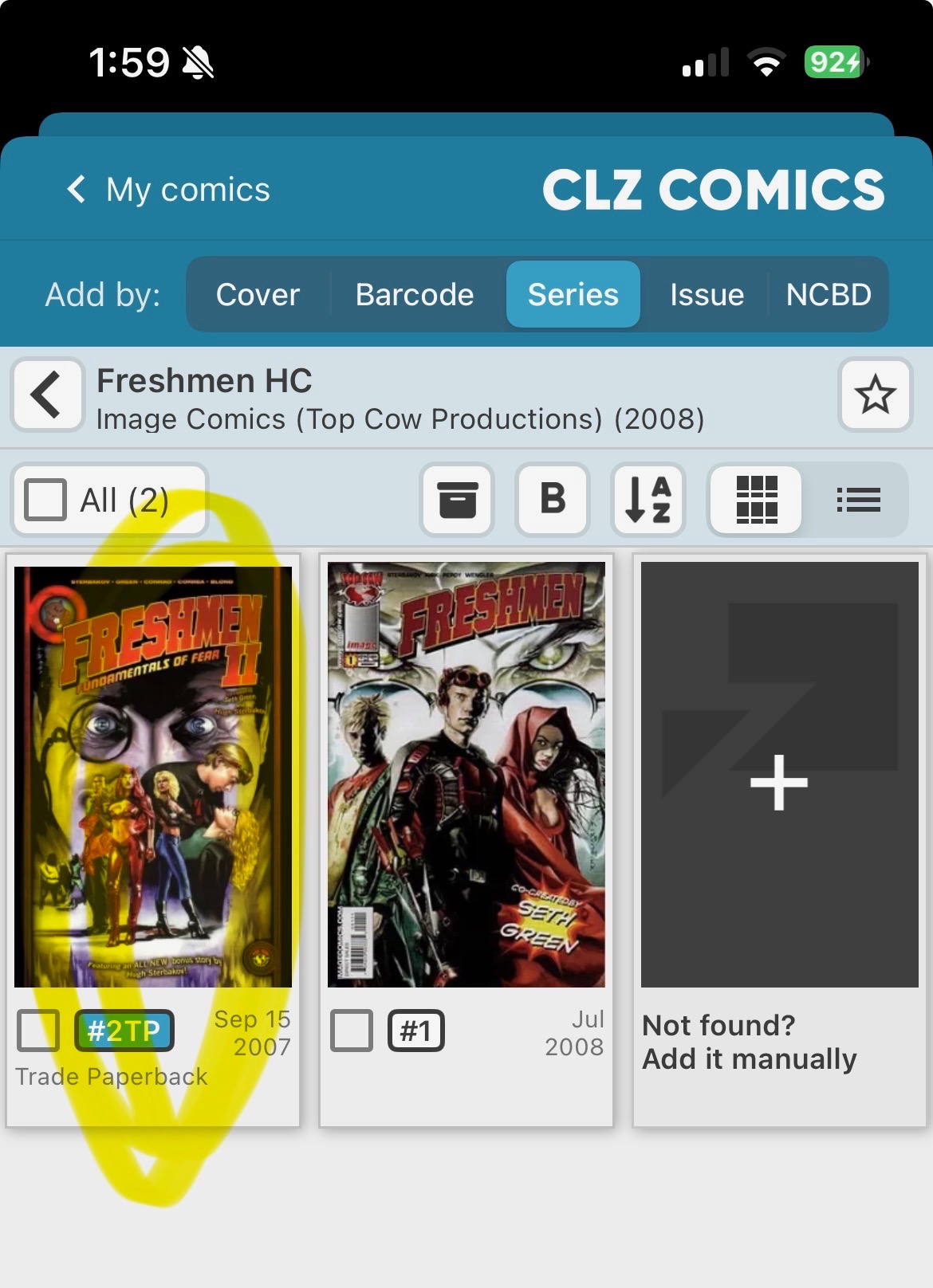Viewport: 933px width, 1288px height.
Task: Check the box for issue #1
Action: click(352, 1031)
